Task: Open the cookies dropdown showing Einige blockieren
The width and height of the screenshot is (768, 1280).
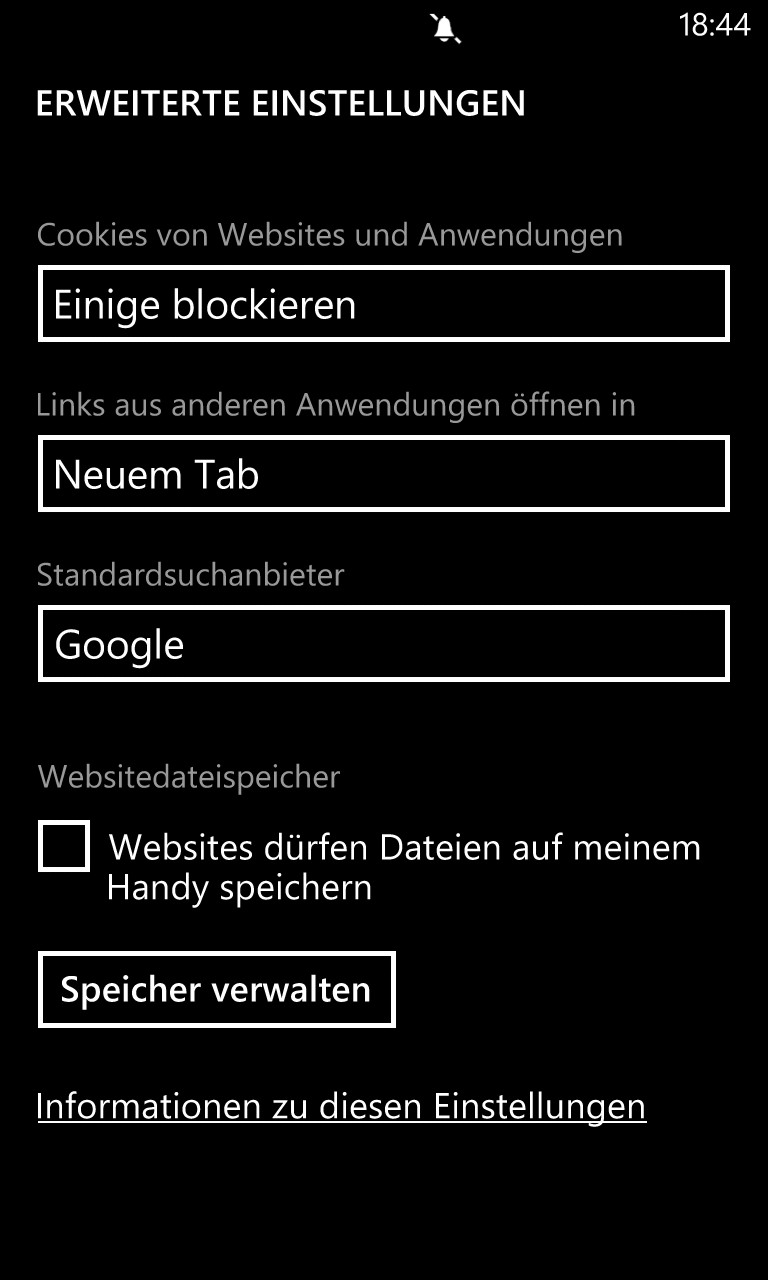Action: (x=384, y=304)
